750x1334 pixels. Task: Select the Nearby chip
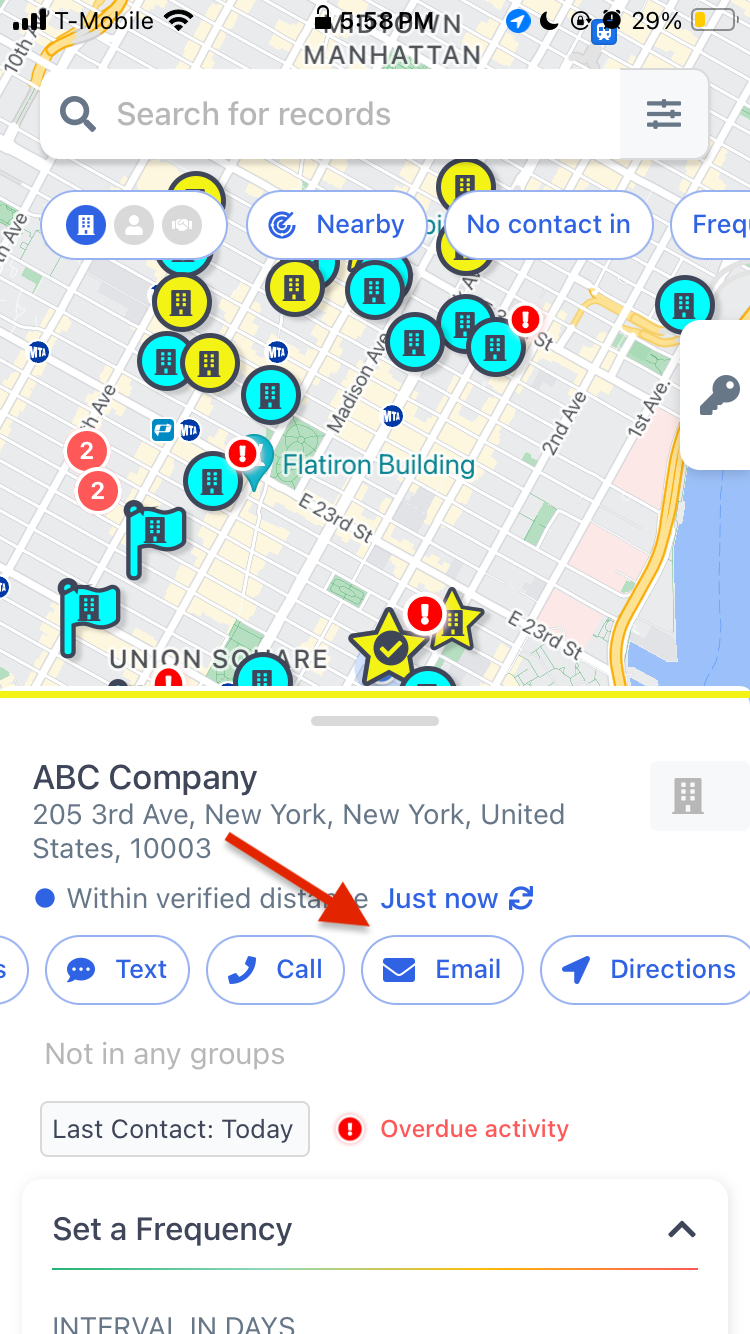tap(336, 225)
